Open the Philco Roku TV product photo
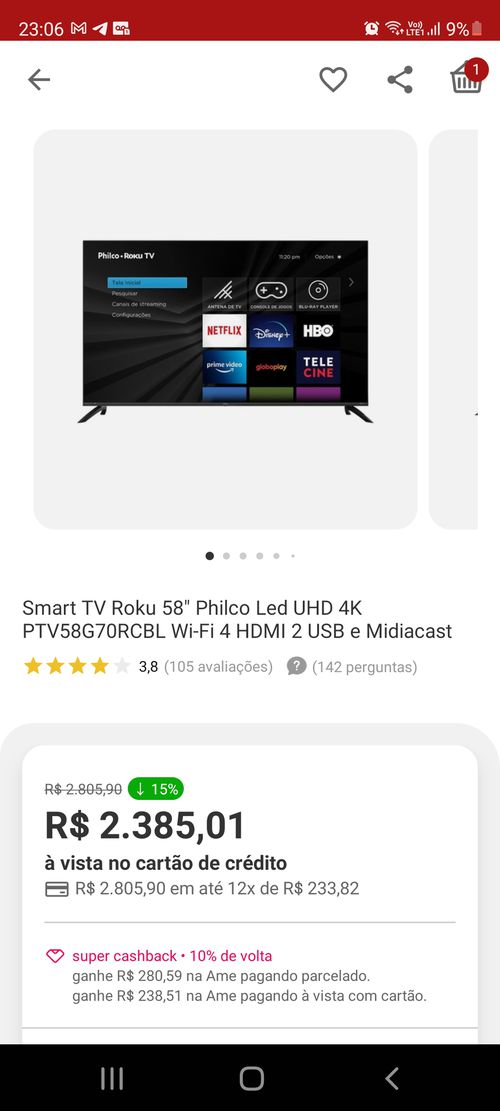500x1111 pixels. 225,329
